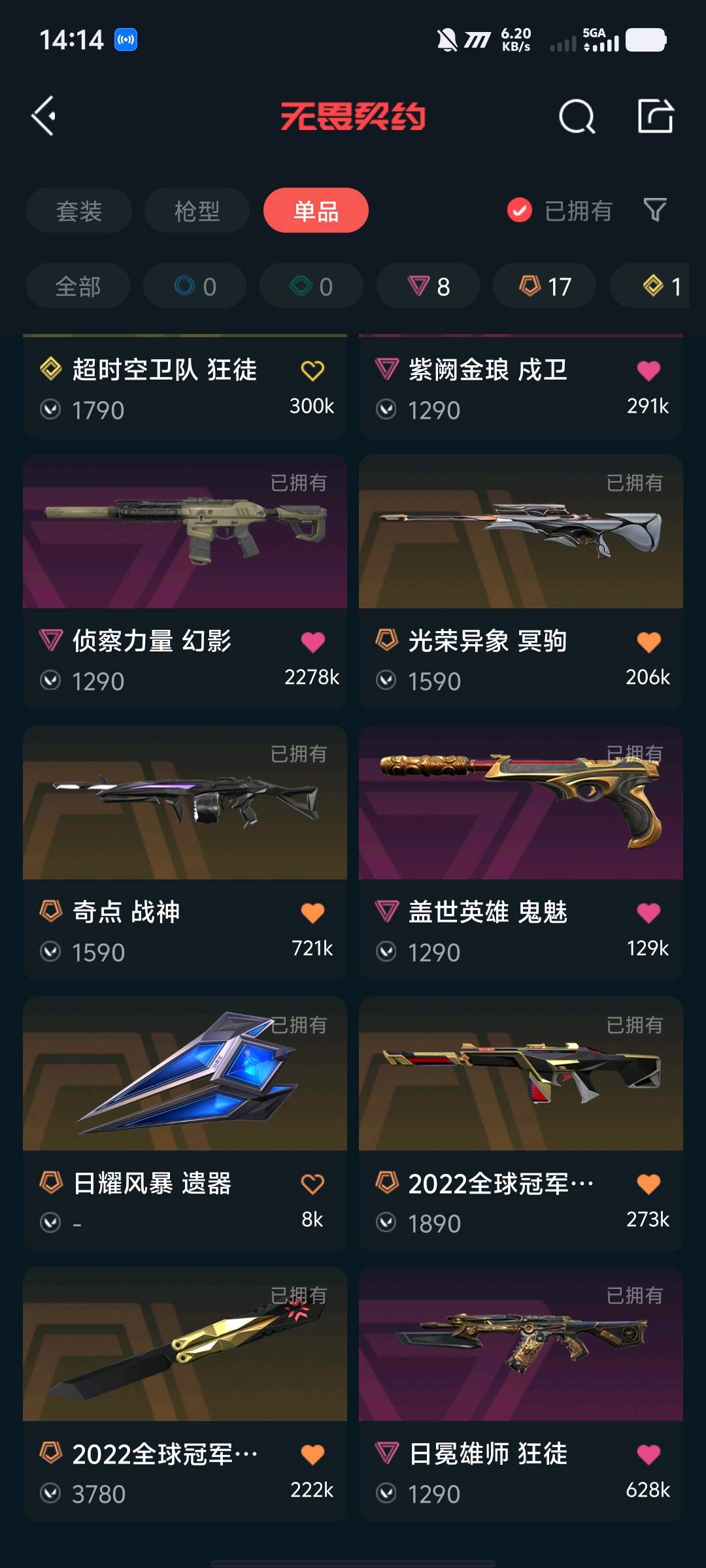Select the 全部 filter chip

(x=78, y=286)
